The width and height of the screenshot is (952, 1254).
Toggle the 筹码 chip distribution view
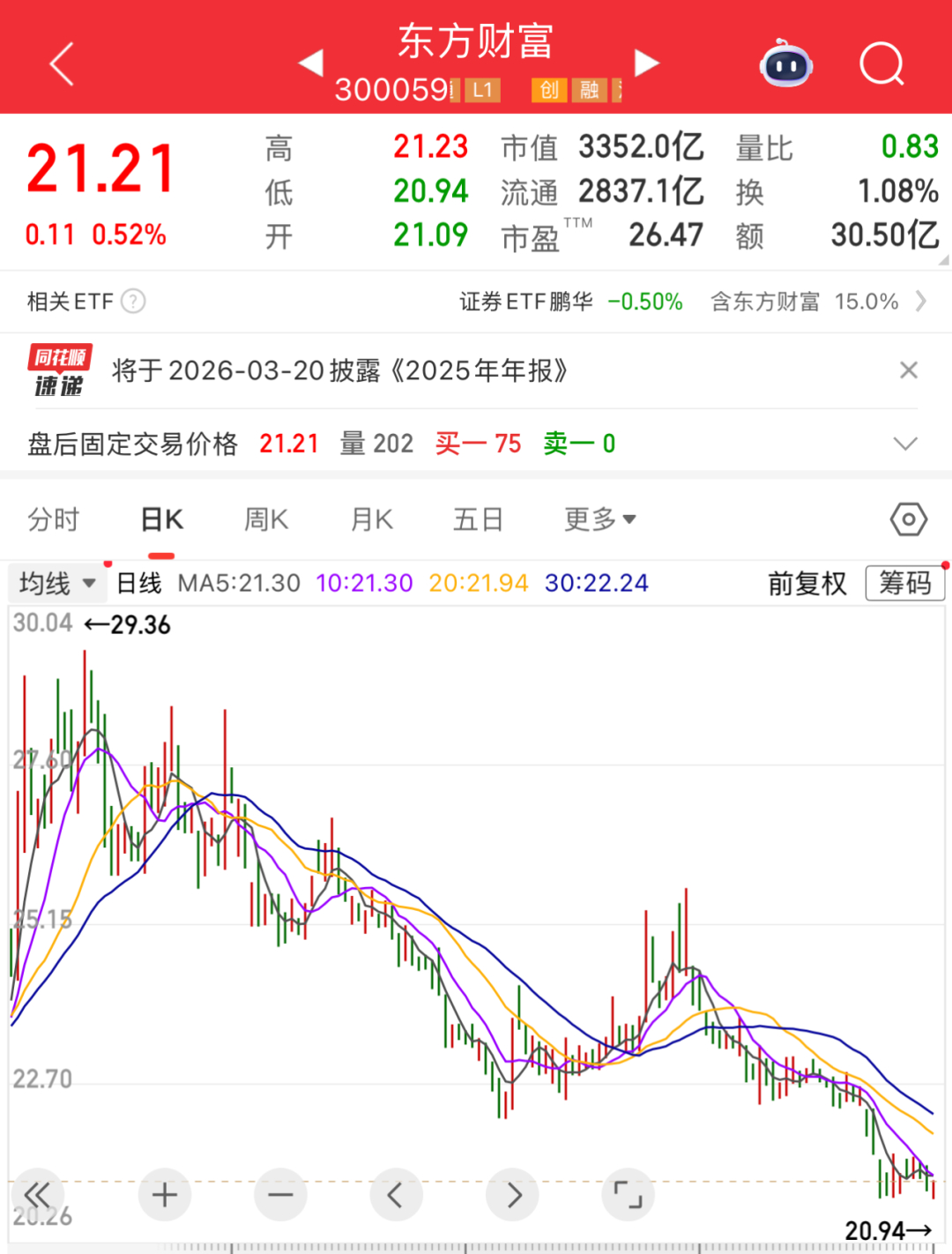coord(904,583)
